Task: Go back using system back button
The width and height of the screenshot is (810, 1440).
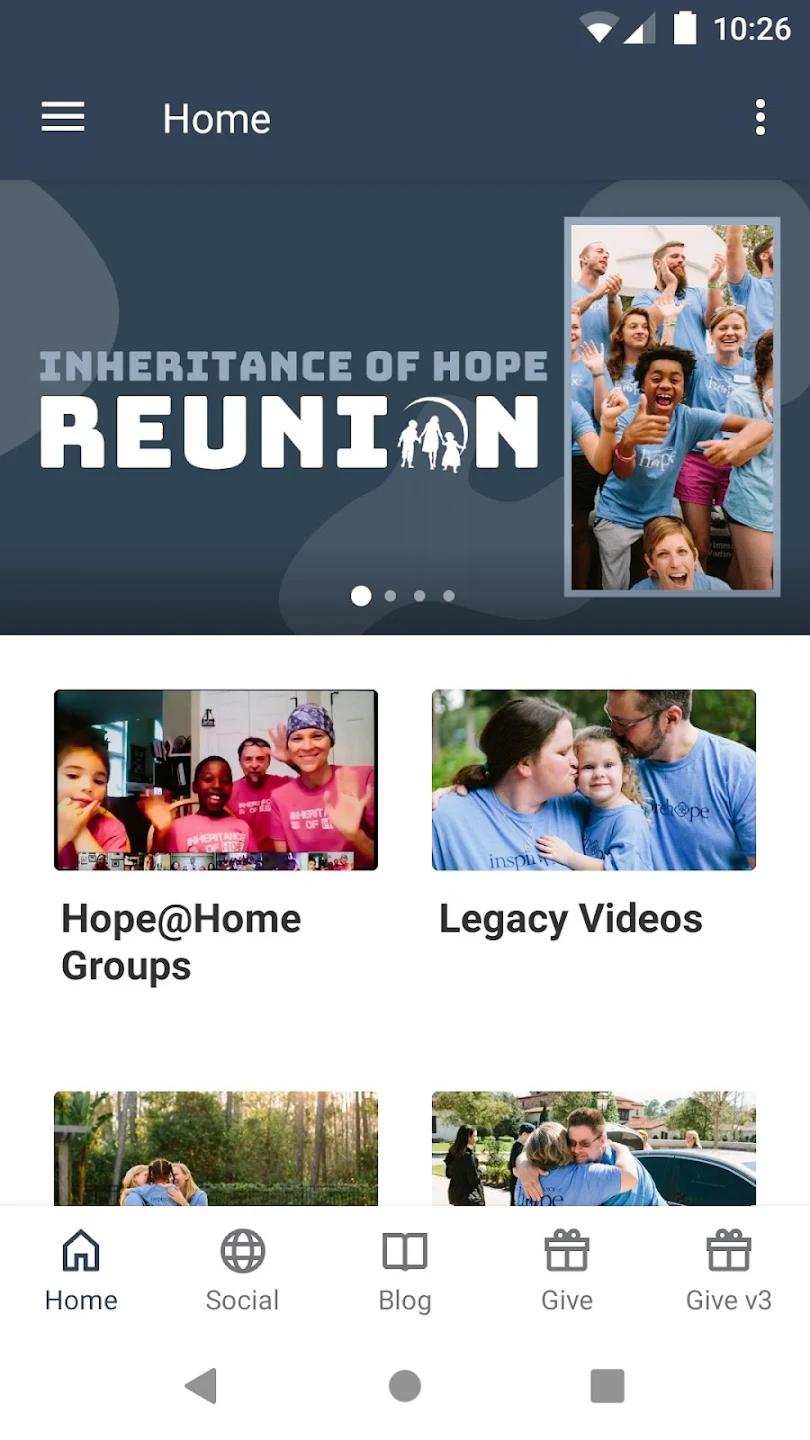Action: point(201,1386)
